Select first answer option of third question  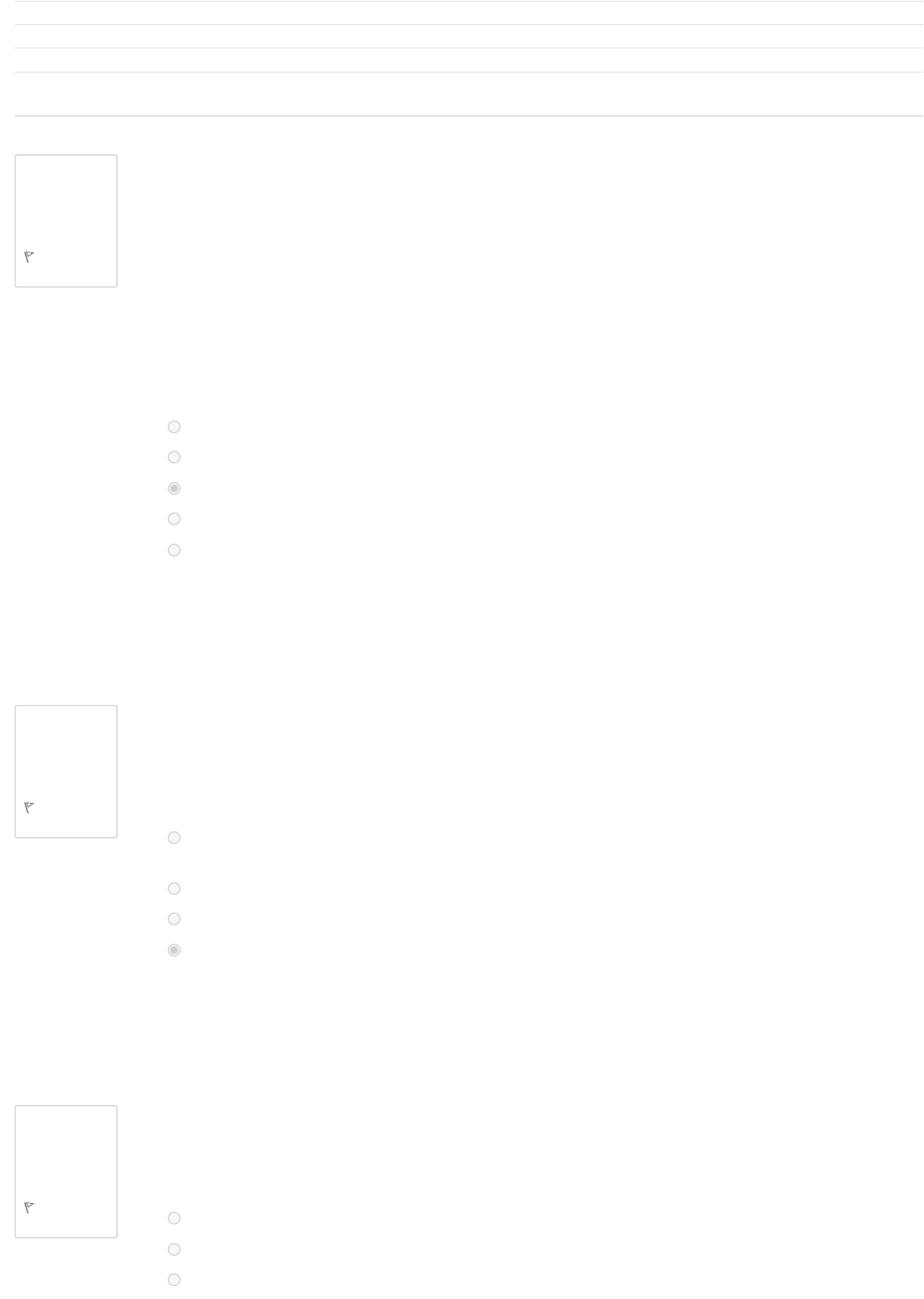click(x=174, y=1218)
